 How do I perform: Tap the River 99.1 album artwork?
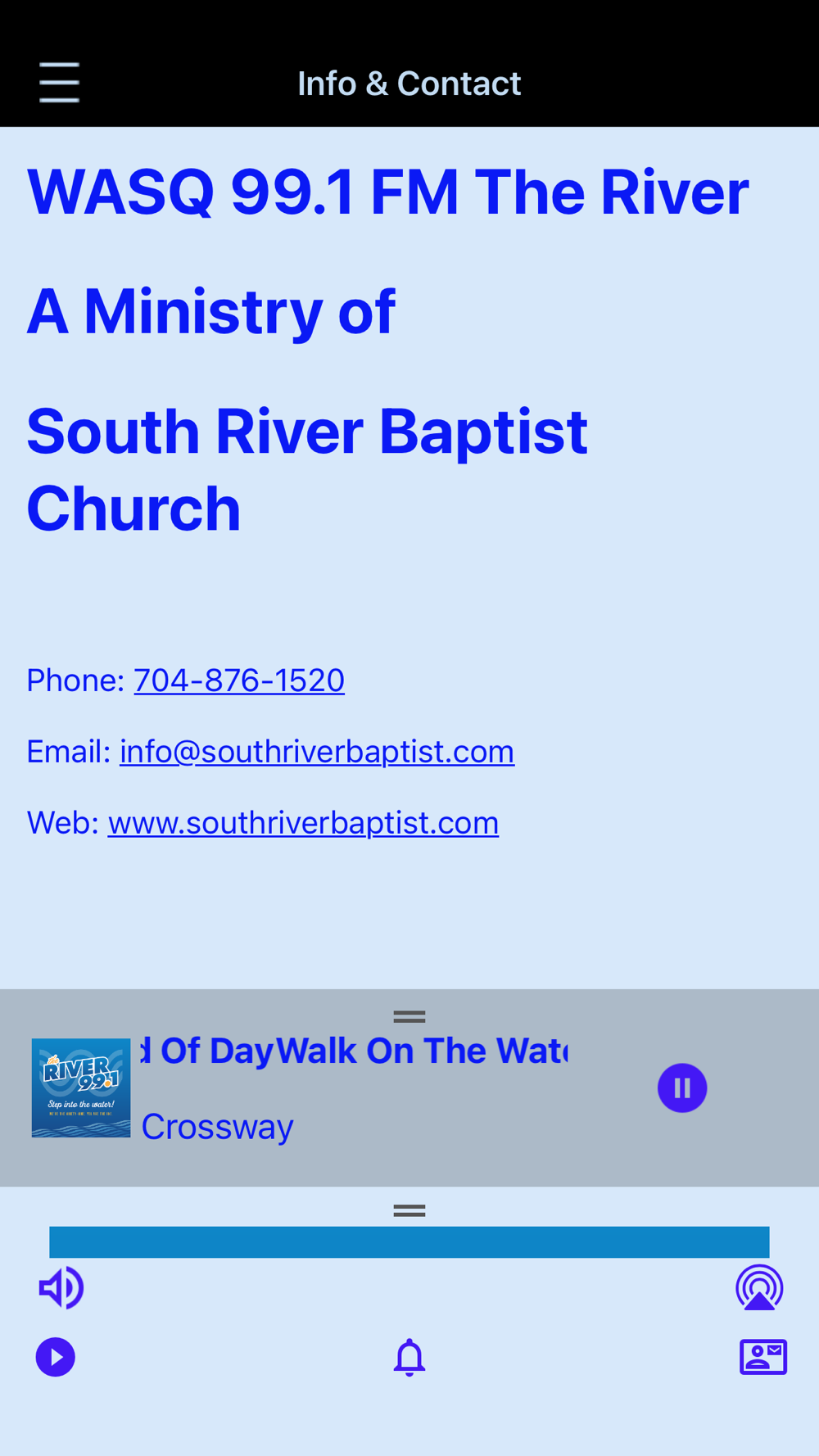81,1087
